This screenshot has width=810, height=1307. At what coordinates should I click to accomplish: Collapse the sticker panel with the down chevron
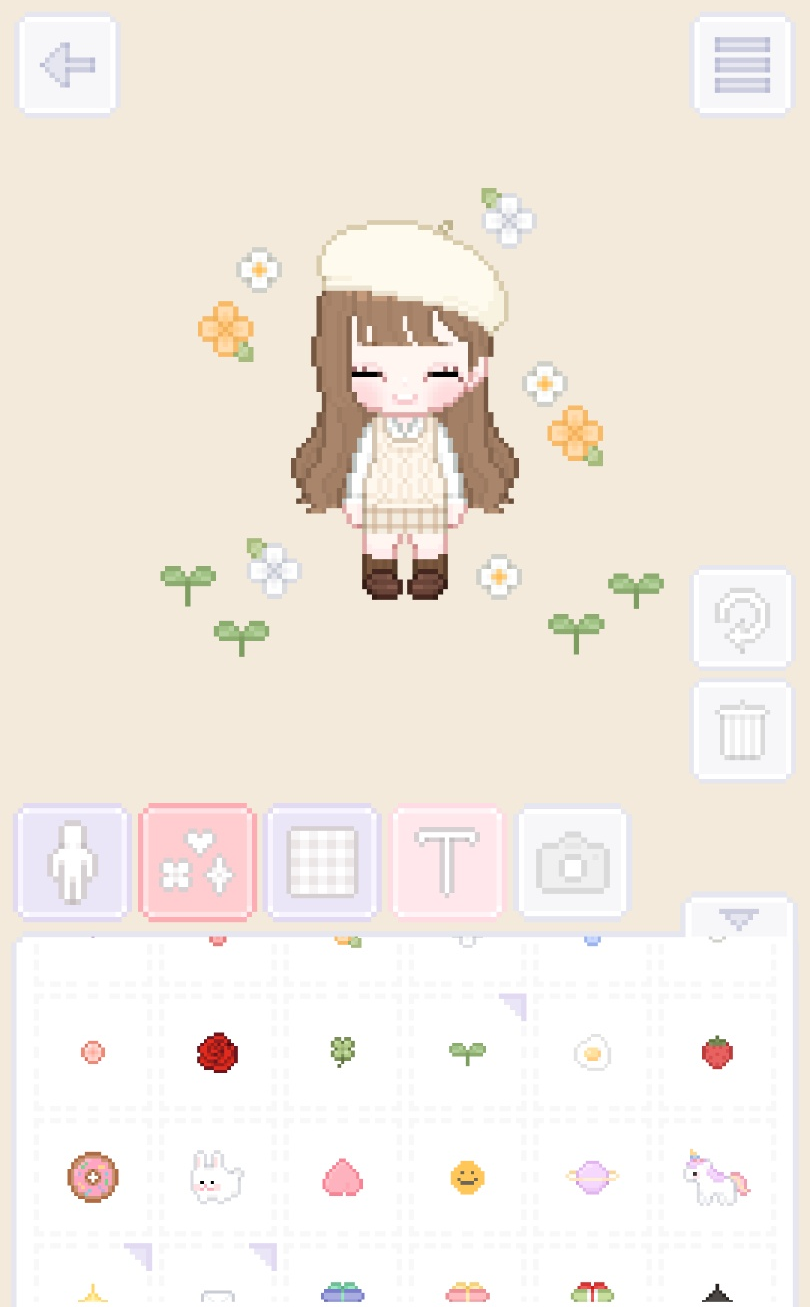click(738, 921)
